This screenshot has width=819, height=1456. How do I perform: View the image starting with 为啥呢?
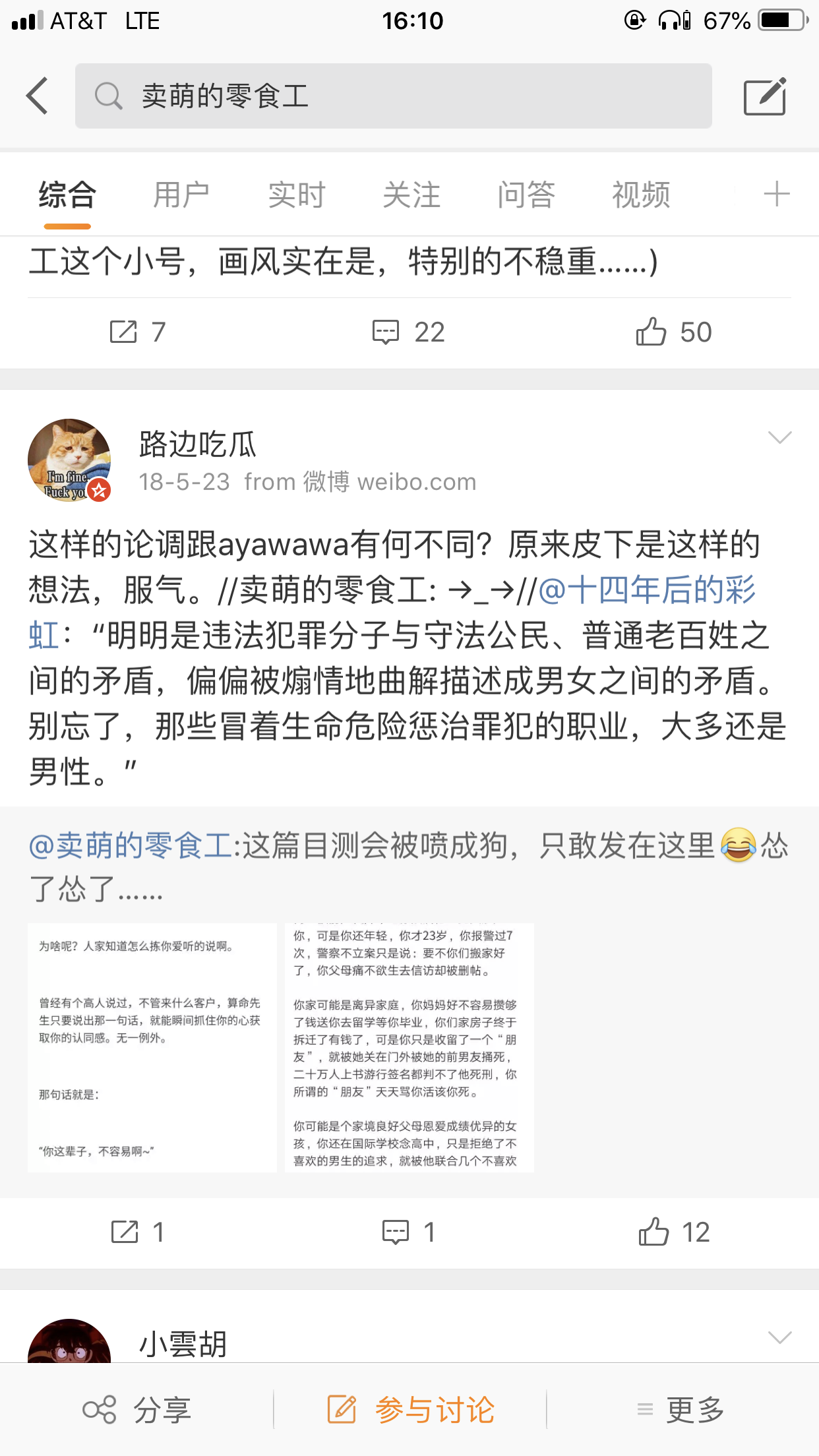click(152, 1047)
